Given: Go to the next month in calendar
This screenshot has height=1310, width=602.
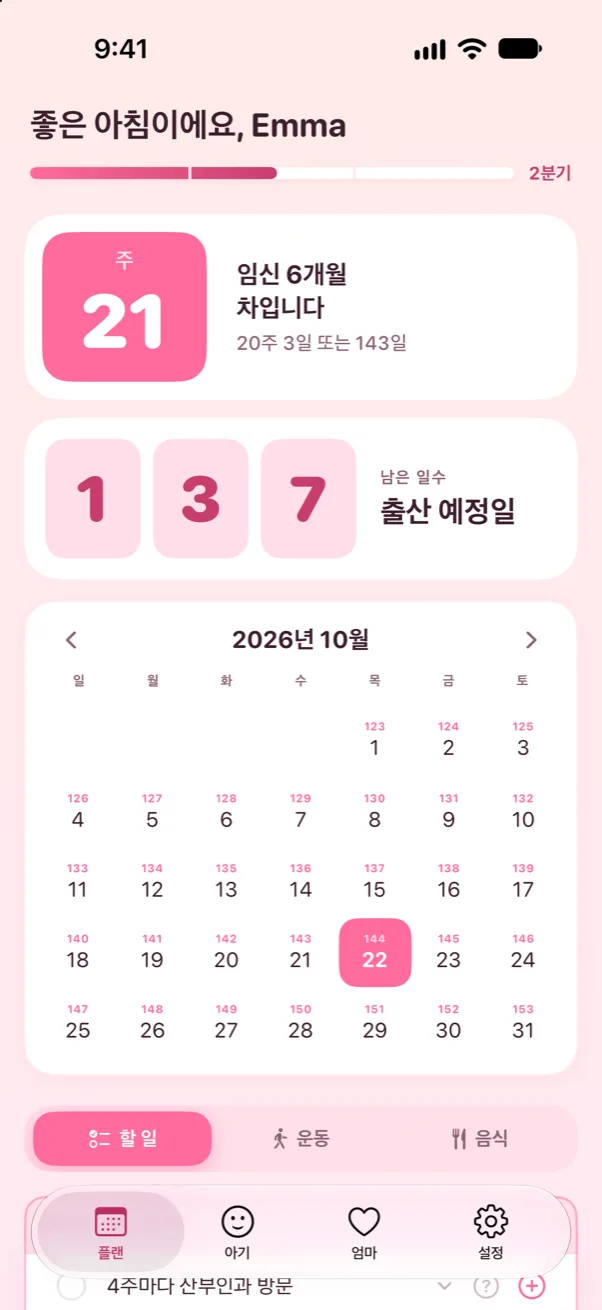Looking at the screenshot, I should pos(531,640).
